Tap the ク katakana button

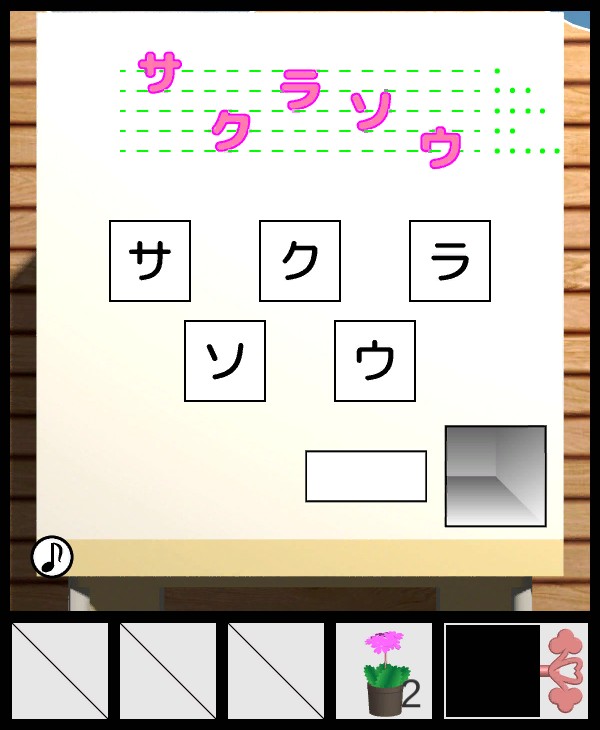pos(300,261)
